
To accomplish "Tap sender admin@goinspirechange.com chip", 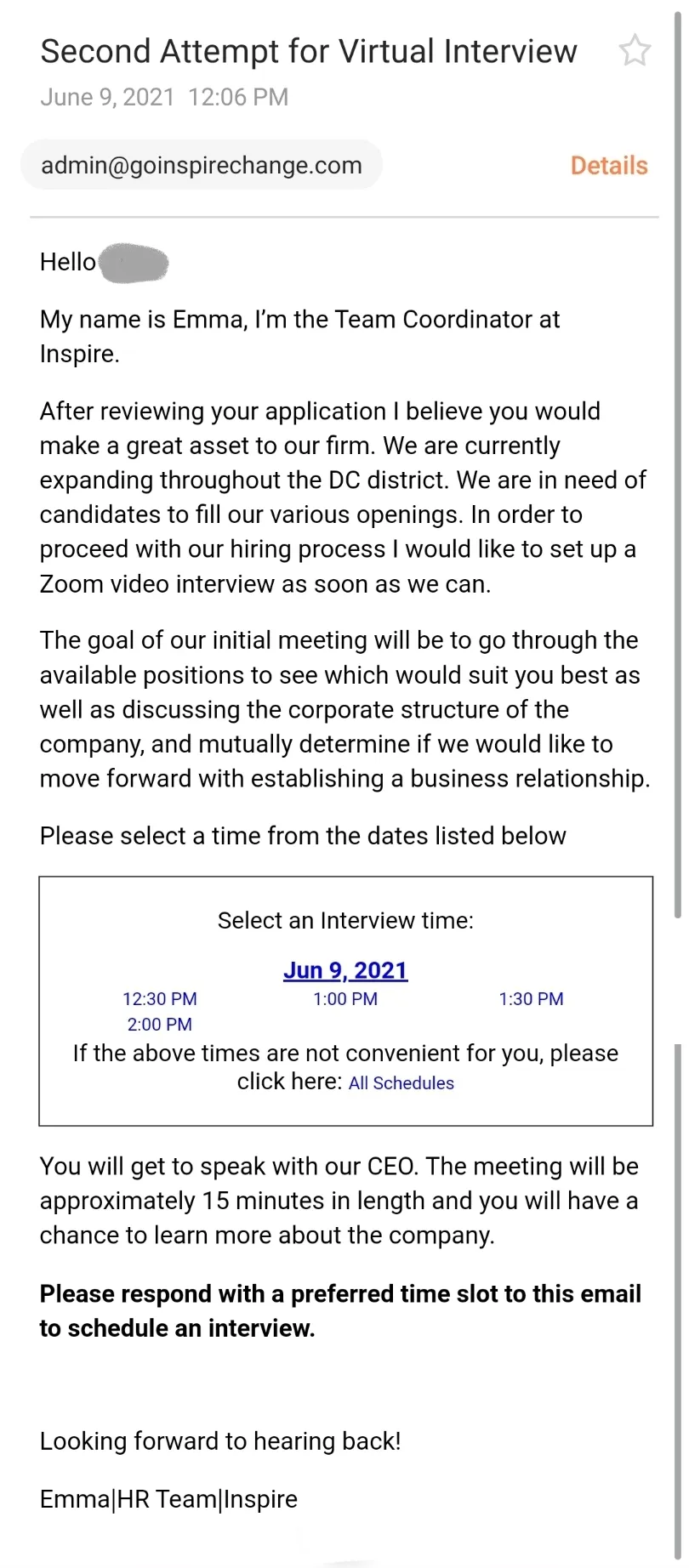I will 202,165.
